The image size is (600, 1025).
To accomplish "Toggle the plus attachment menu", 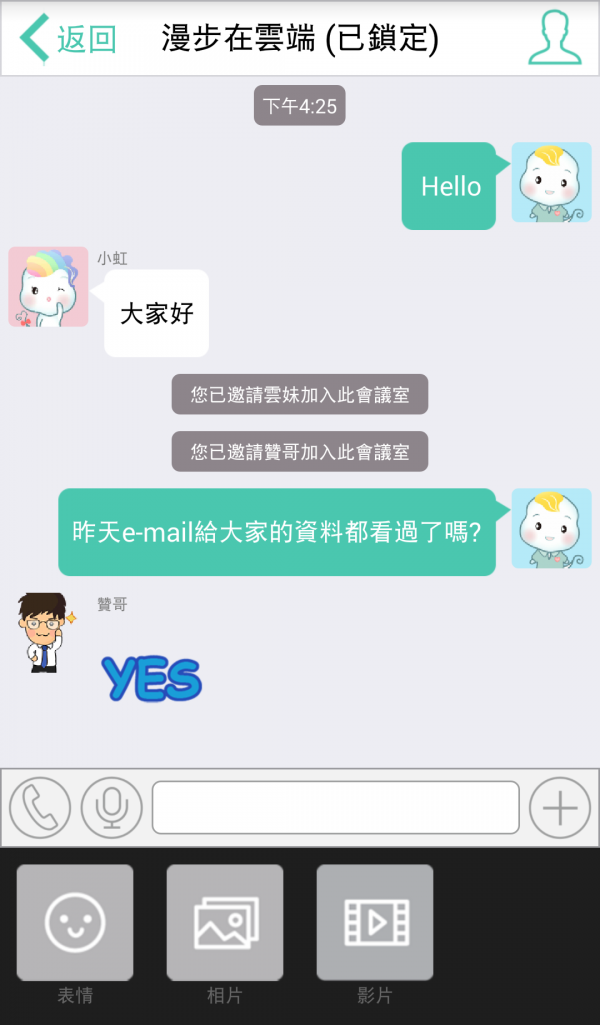I will (x=559, y=807).
